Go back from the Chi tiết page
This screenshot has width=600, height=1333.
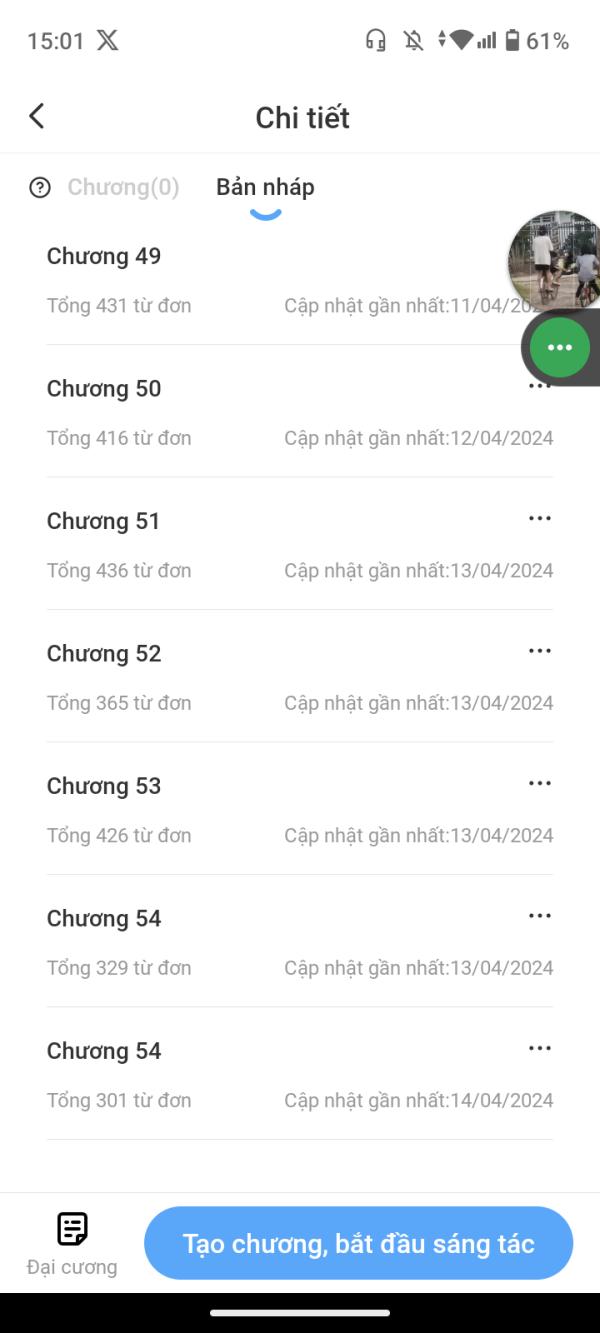click(x=37, y=117)
